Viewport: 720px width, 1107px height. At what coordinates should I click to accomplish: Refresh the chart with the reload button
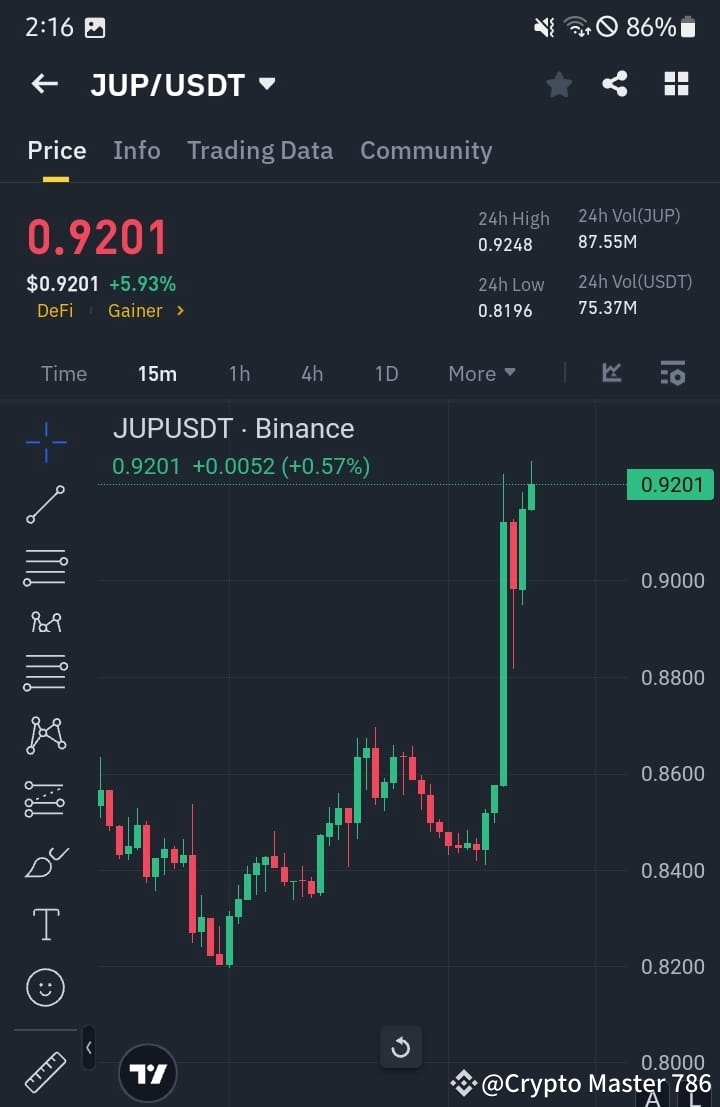[401, 1047]
